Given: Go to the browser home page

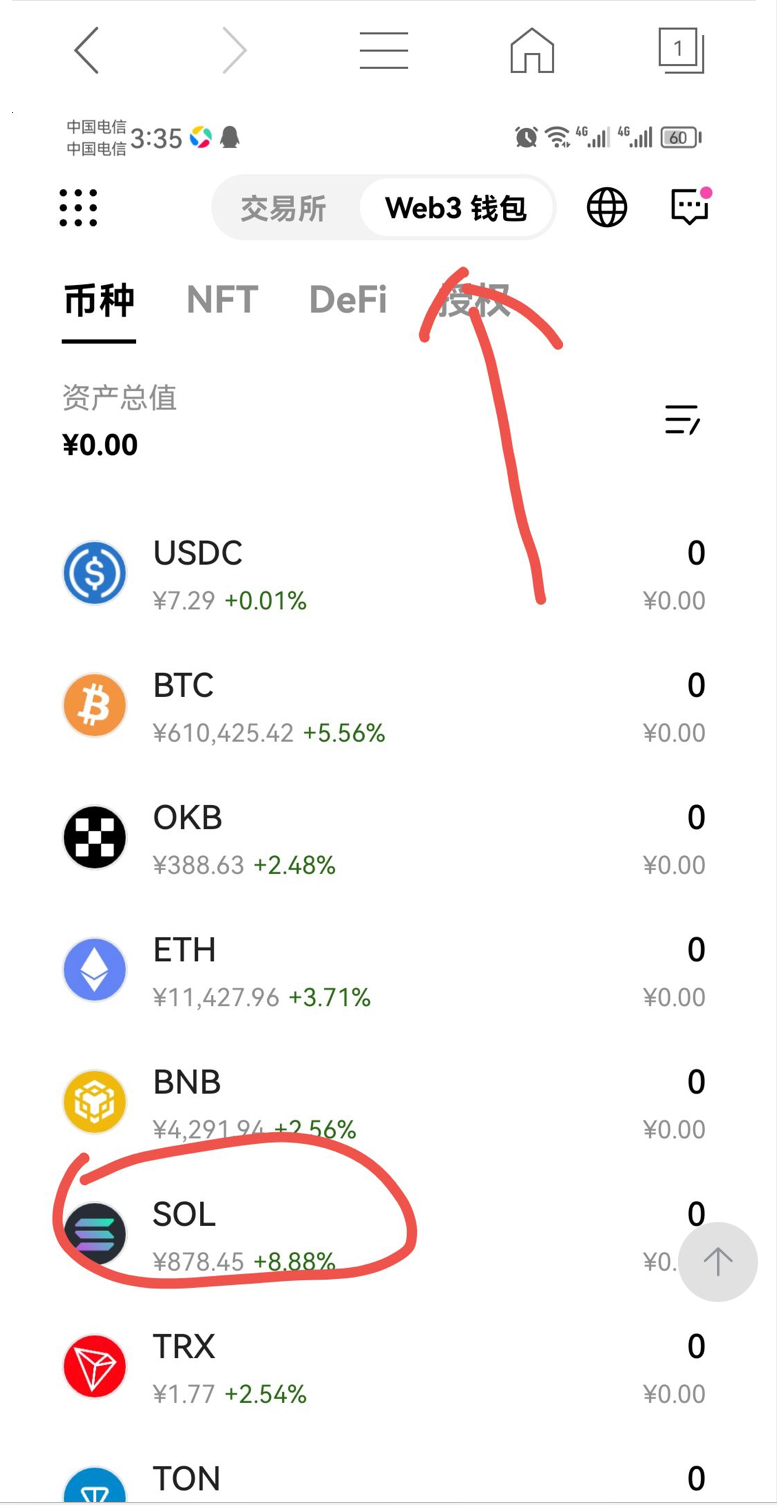Looking at the screenshot, I should pyautogui.click(x=531, y=50).
